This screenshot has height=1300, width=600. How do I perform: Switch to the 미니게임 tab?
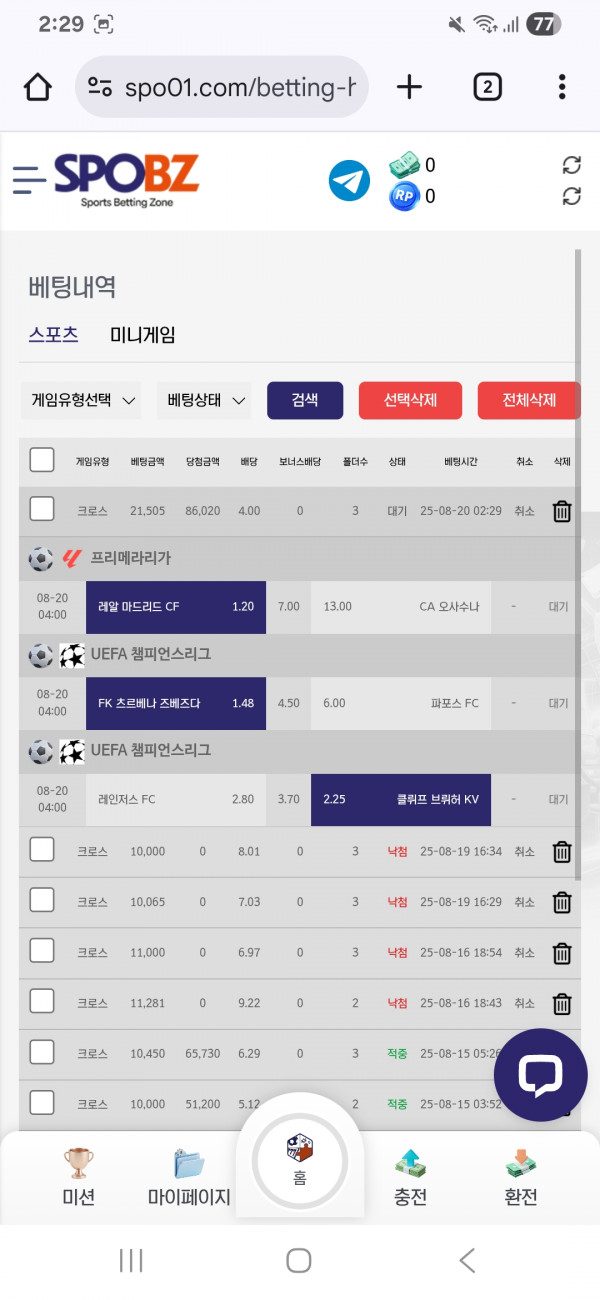(x=143, y=335)
